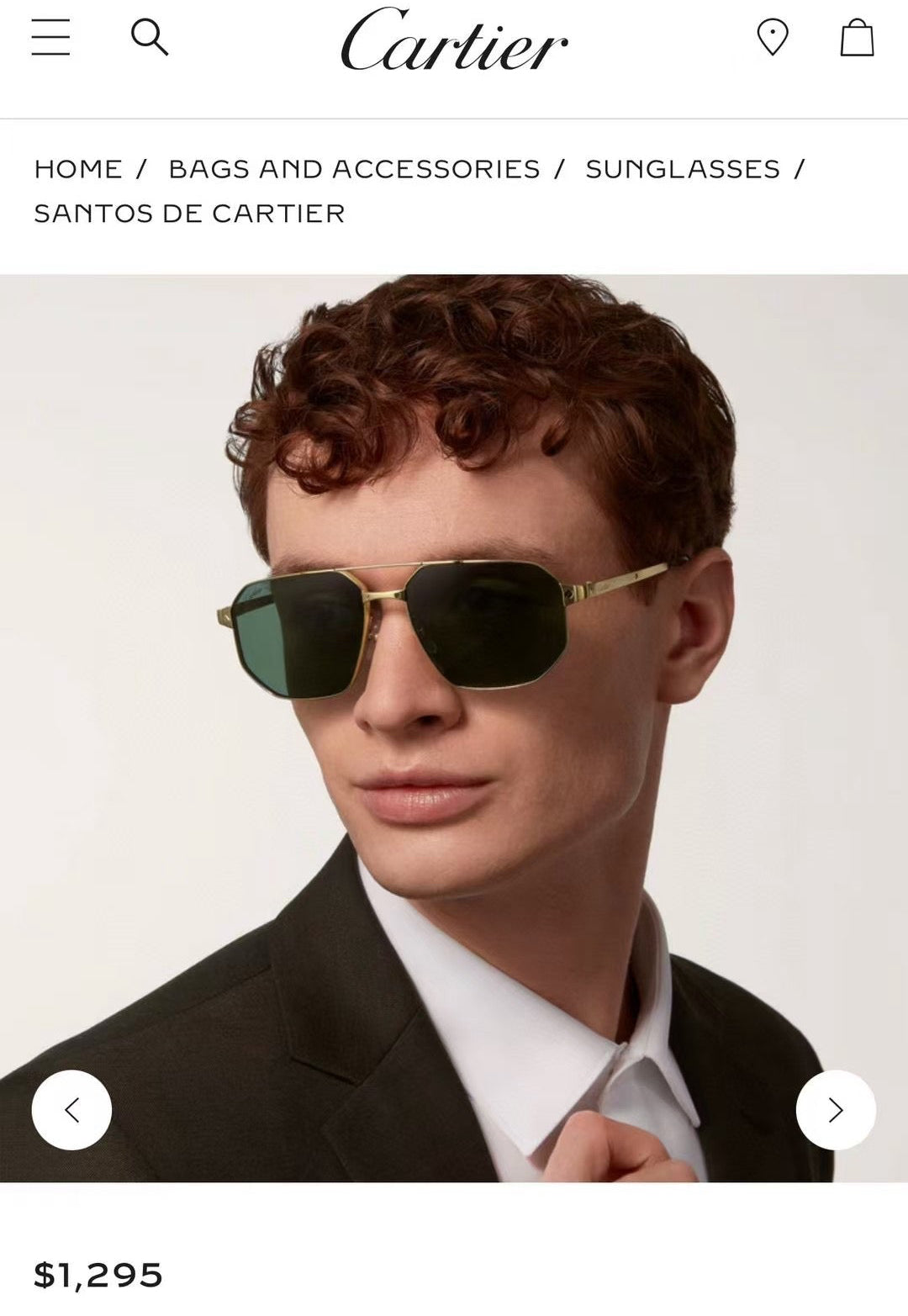Go to Home breadcrumb
This screenshot has height=1316, width=908.
coord(77,169)
